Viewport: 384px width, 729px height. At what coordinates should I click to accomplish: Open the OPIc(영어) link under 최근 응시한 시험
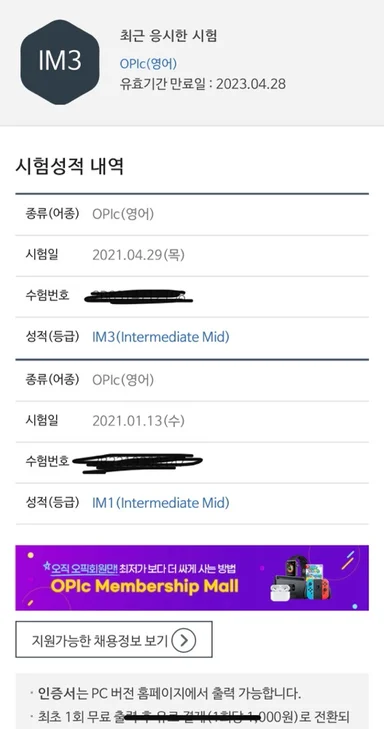pyautogui.click(x=148, y=64)
